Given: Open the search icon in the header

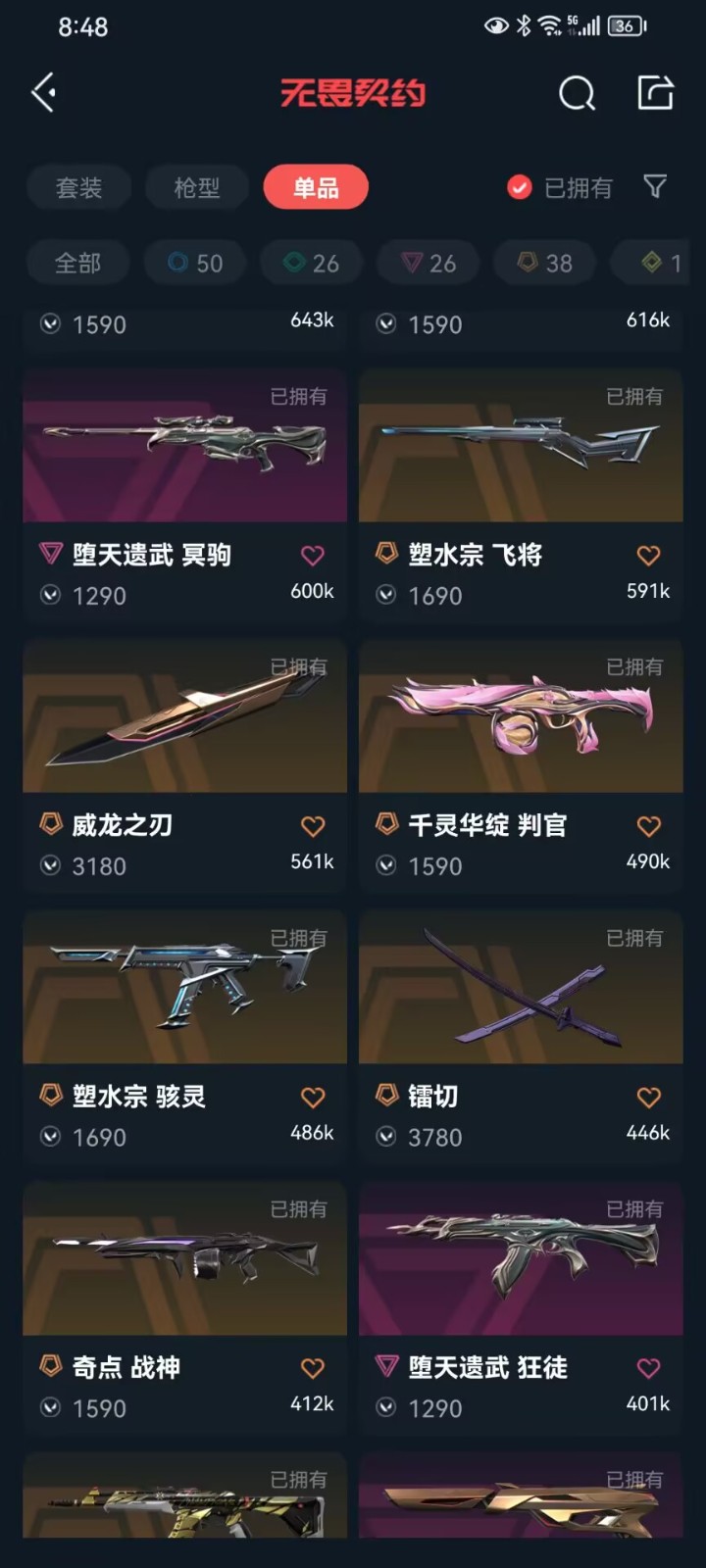Looking at the screenshot, I should (x=577, y=94).
